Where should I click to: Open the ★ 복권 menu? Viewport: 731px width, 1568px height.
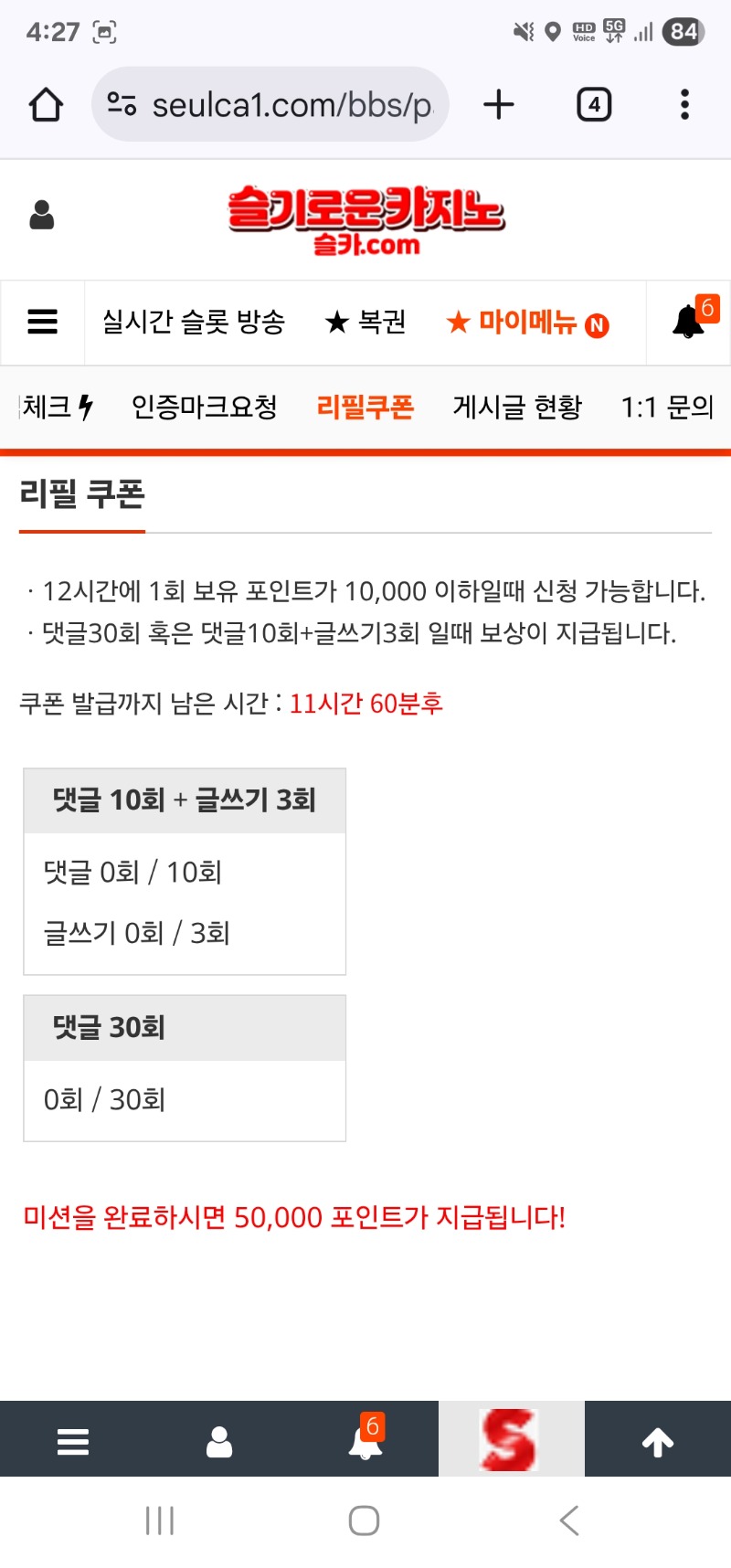(x=365, y=322)
